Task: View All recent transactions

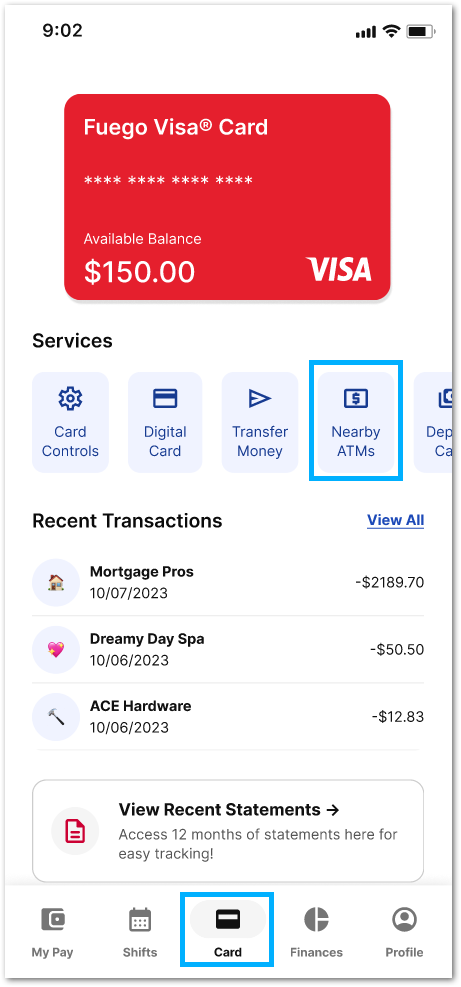Action: coord(396,521)
